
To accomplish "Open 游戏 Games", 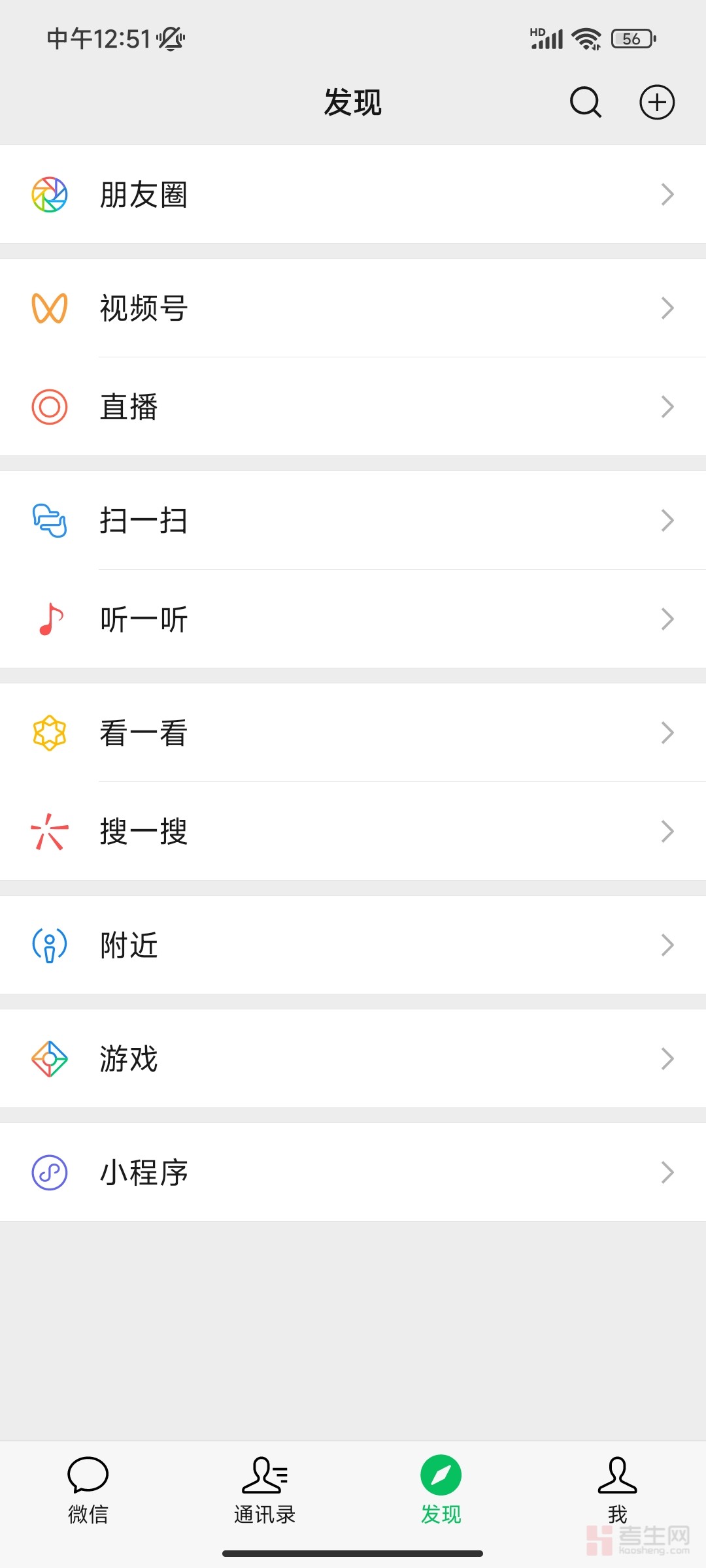I will [x=353, y=1059].
